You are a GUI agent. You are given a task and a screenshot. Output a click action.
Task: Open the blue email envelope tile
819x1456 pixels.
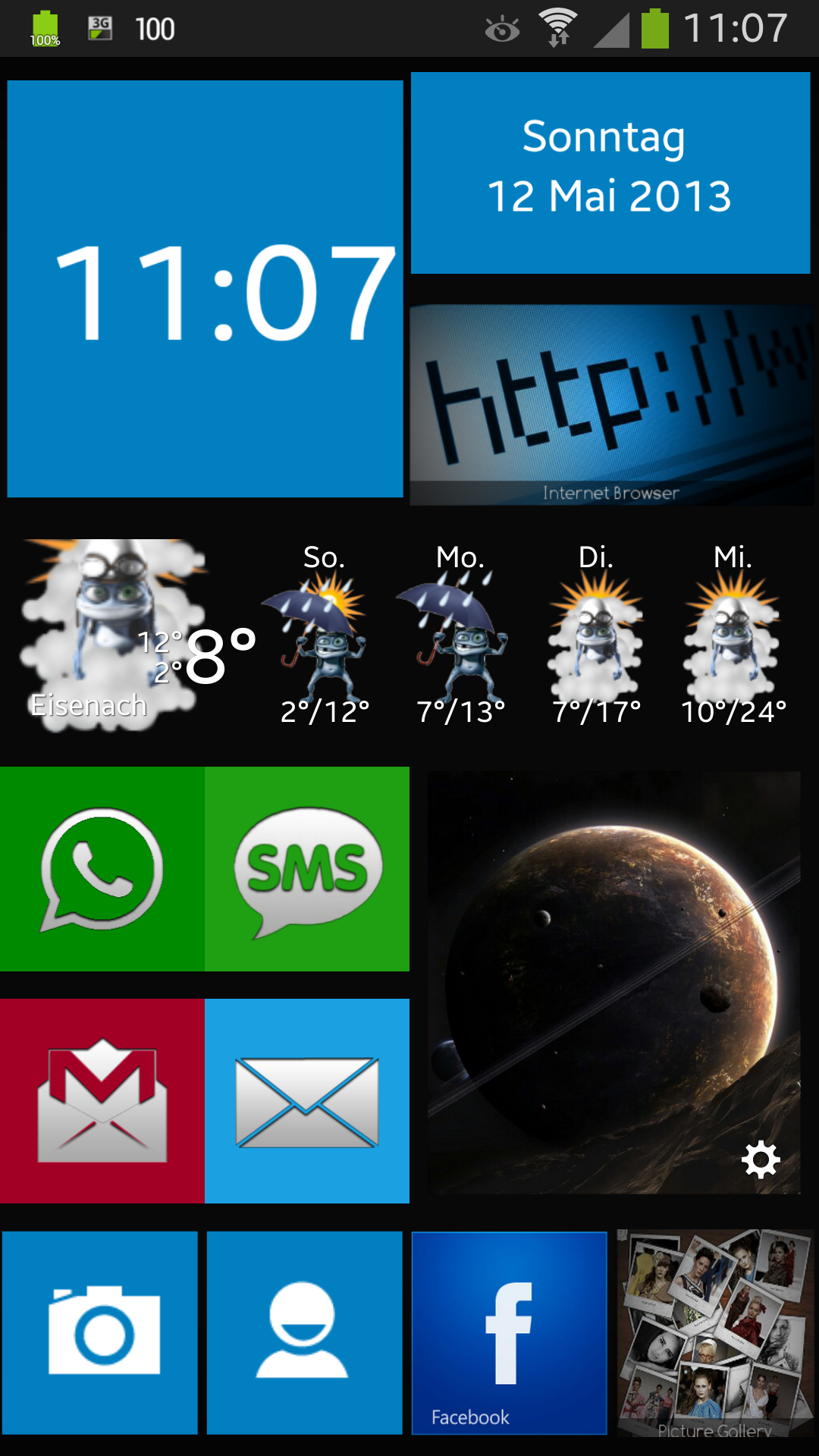[x=307, y=1101]
